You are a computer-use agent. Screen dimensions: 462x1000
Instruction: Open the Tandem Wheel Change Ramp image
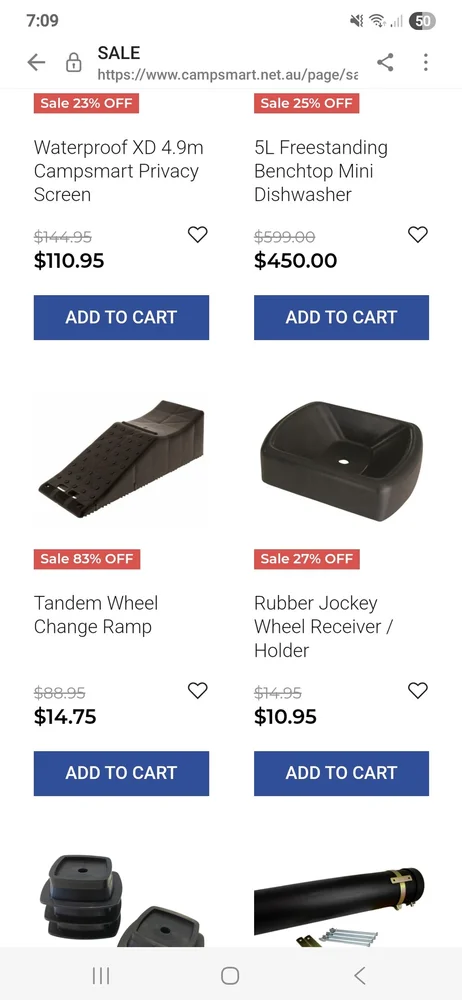(121, 459)
